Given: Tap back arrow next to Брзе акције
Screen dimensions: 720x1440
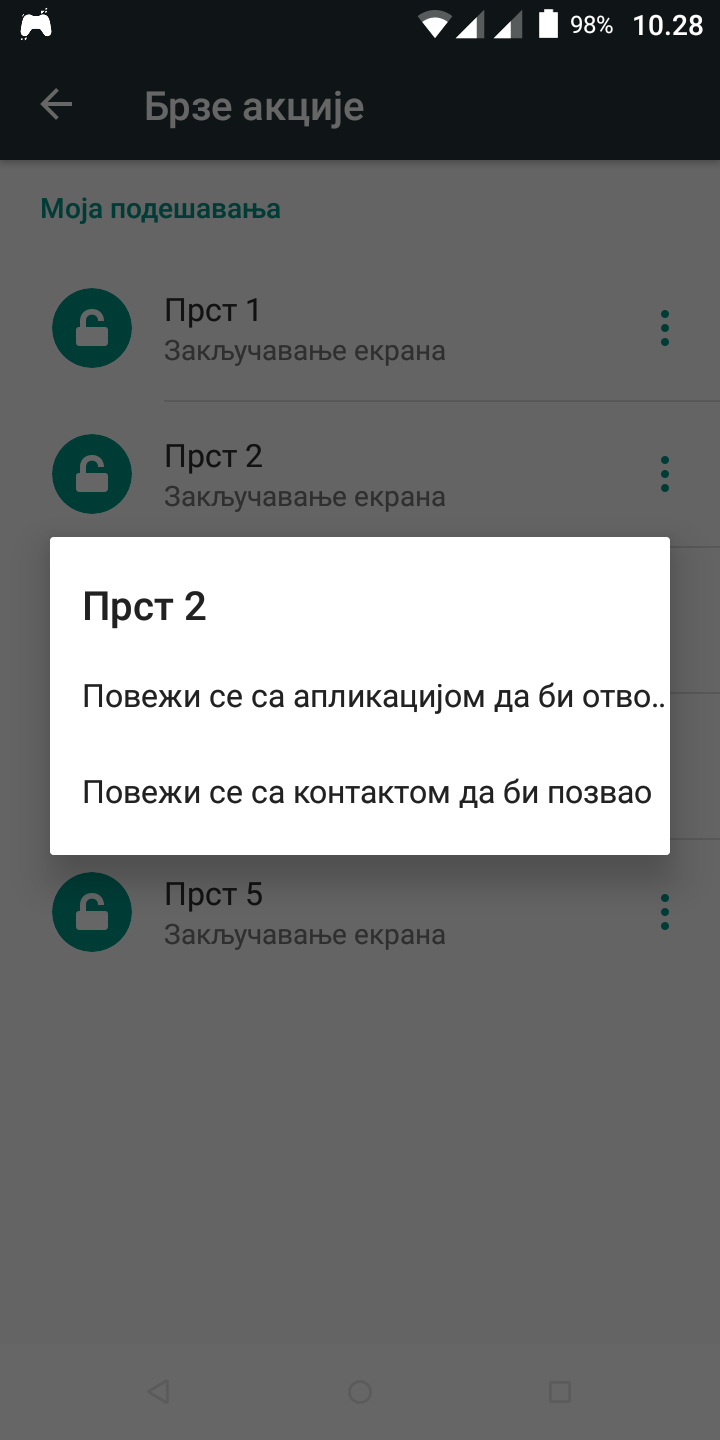Looking at the screenshot, I should [x=56, y=105].
